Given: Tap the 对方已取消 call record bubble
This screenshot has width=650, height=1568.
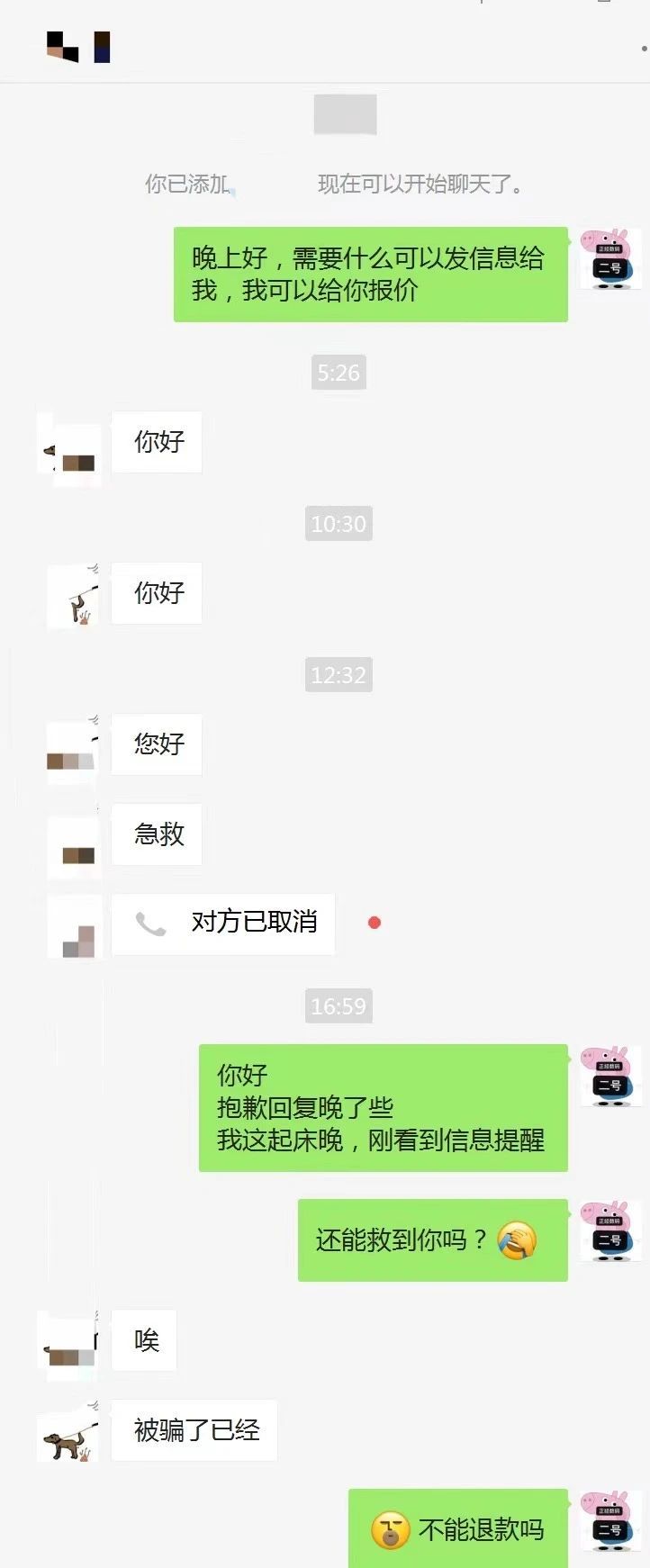Looking at the screenshot, I should click(x=222, y=924).
